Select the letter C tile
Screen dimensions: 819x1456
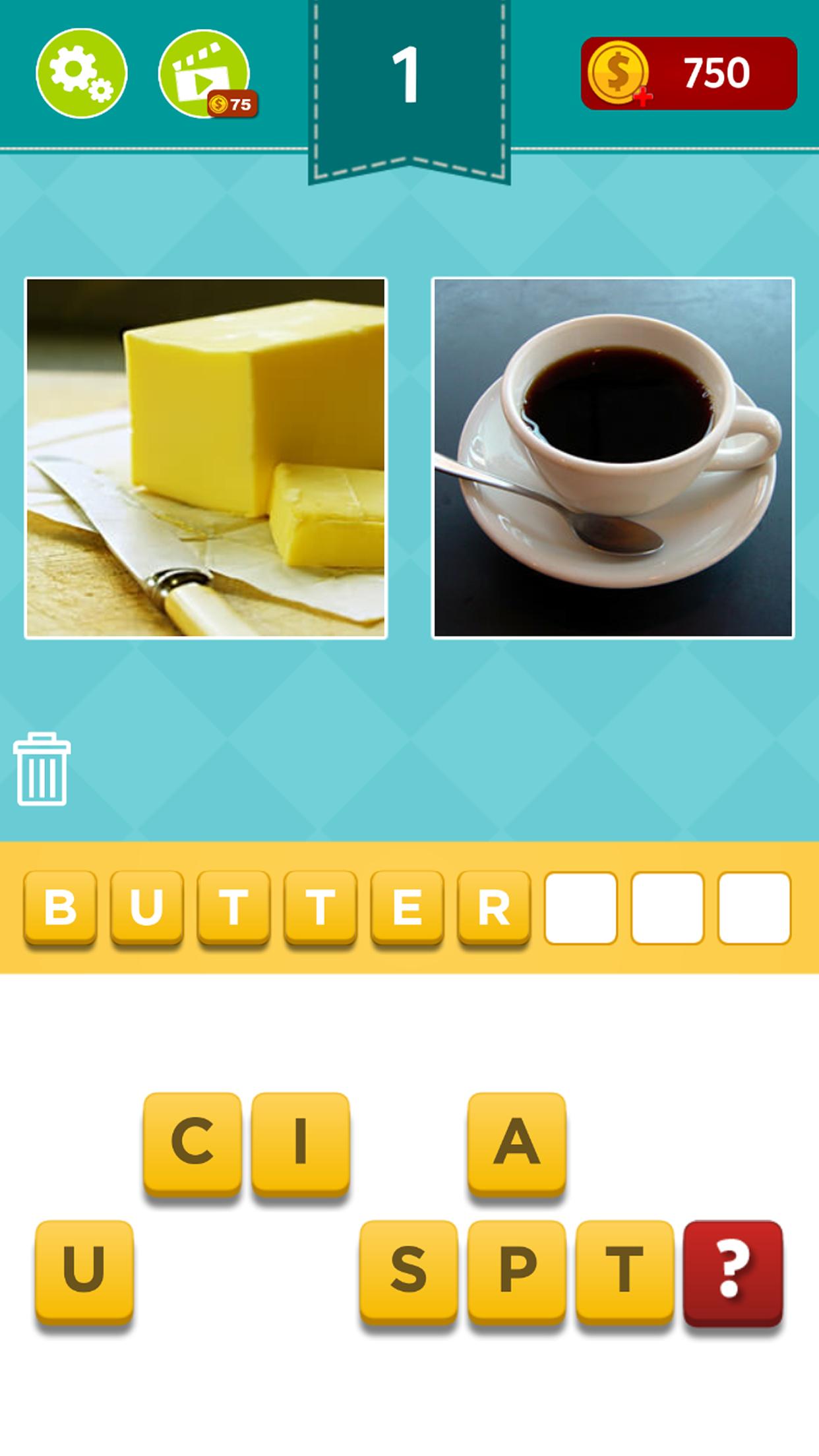pyautogui.click(x=192, y=1143)
